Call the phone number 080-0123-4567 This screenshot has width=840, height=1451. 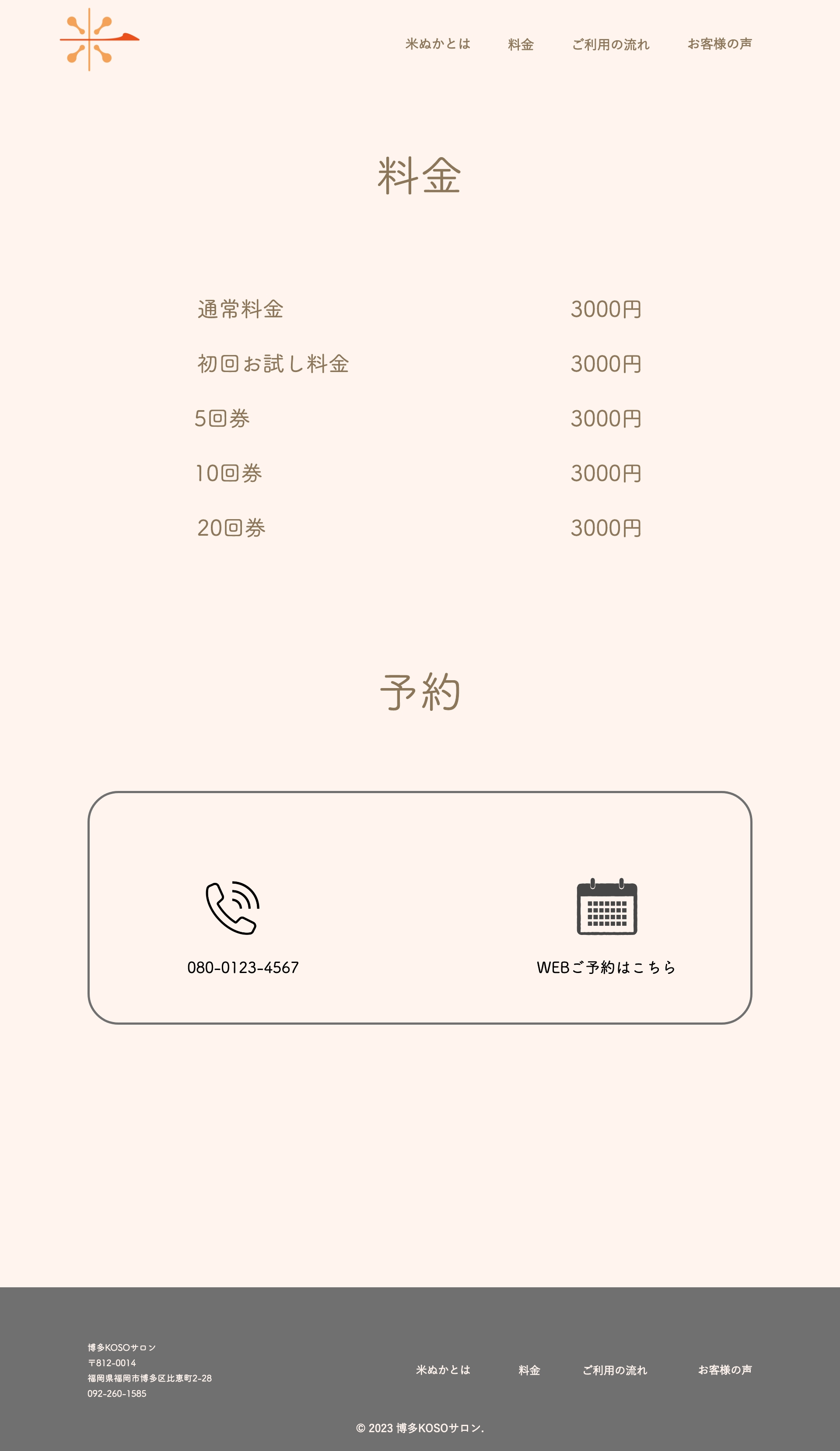[x=243, y=967]
